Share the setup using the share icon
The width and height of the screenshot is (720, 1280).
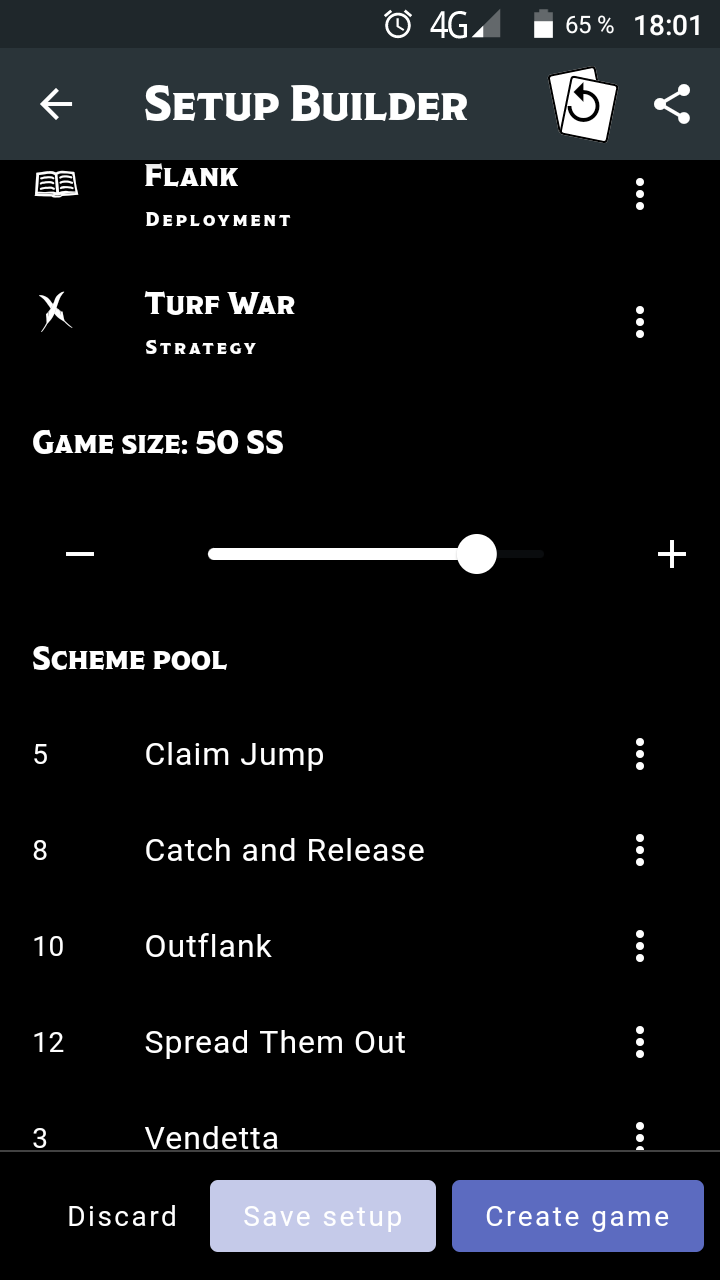coord(672,103)
